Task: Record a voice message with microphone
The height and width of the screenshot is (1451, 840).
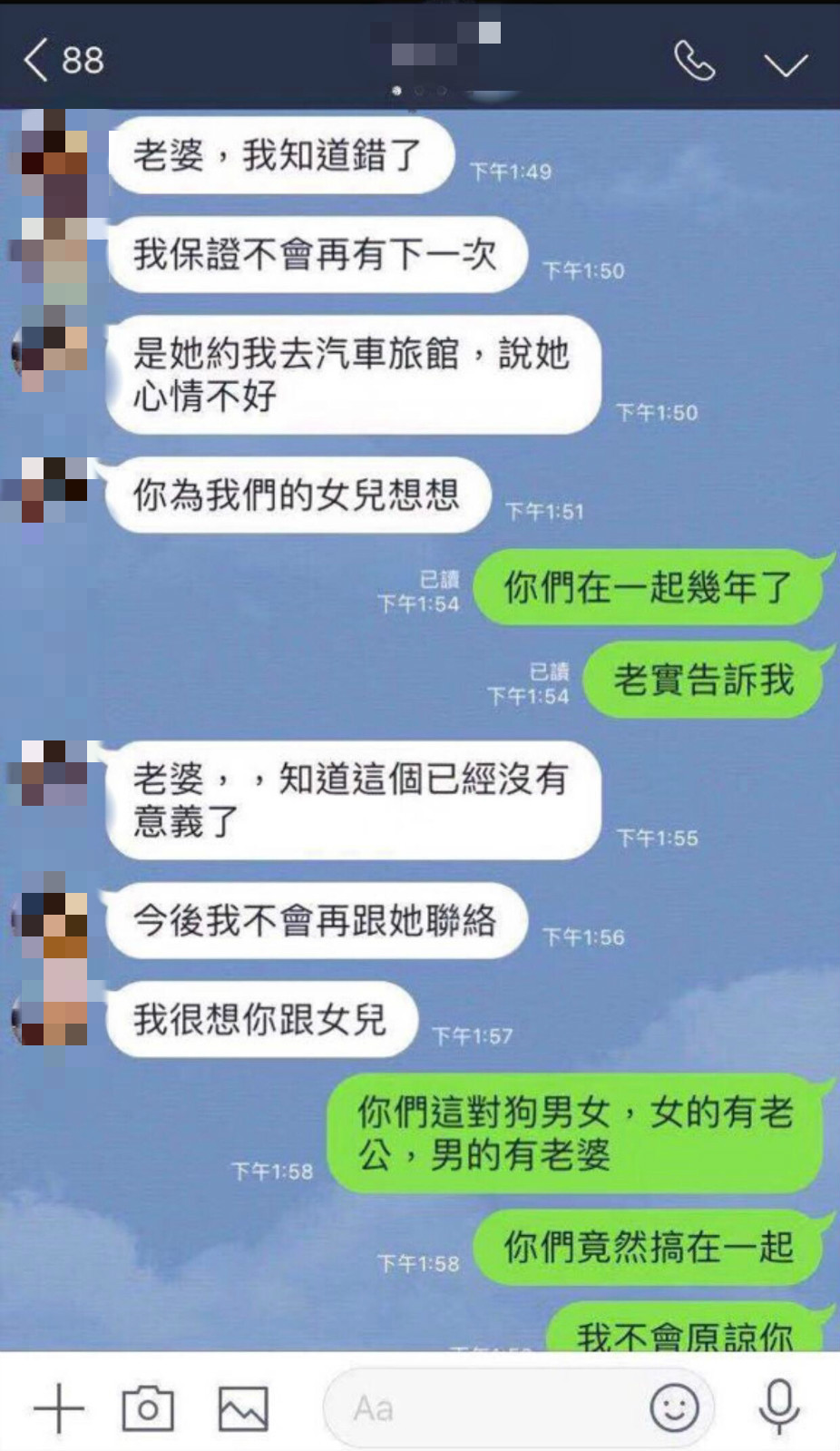Action: coord(778,1407)
